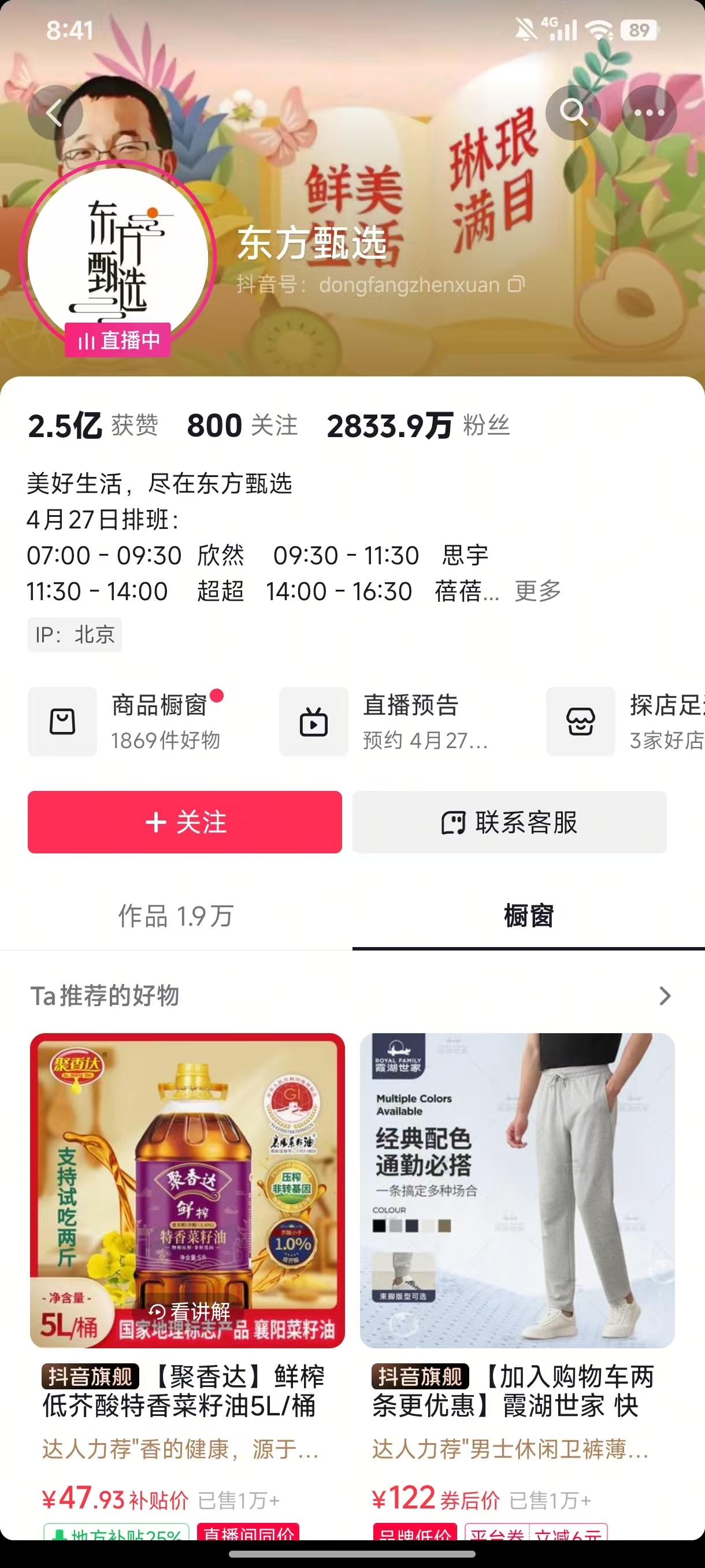Open the Ta推荐的好物 list chevron

(665, 996)
